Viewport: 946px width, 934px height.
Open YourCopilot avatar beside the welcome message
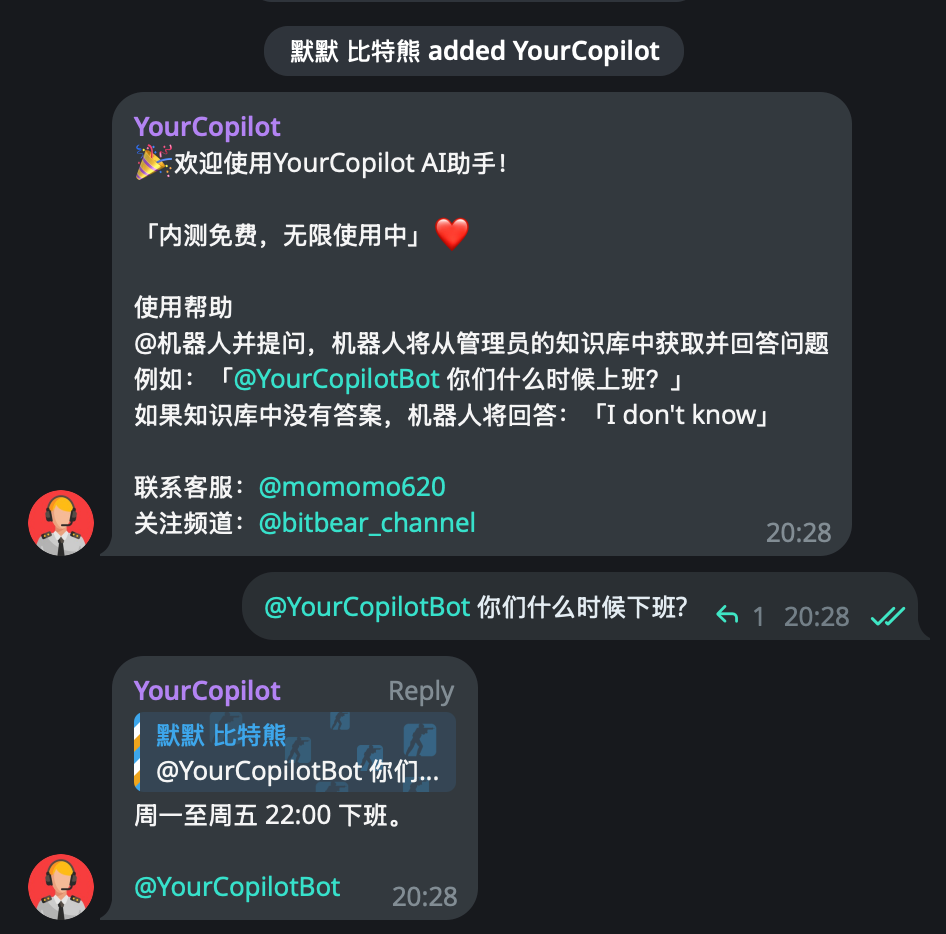[x=61, y=523]
